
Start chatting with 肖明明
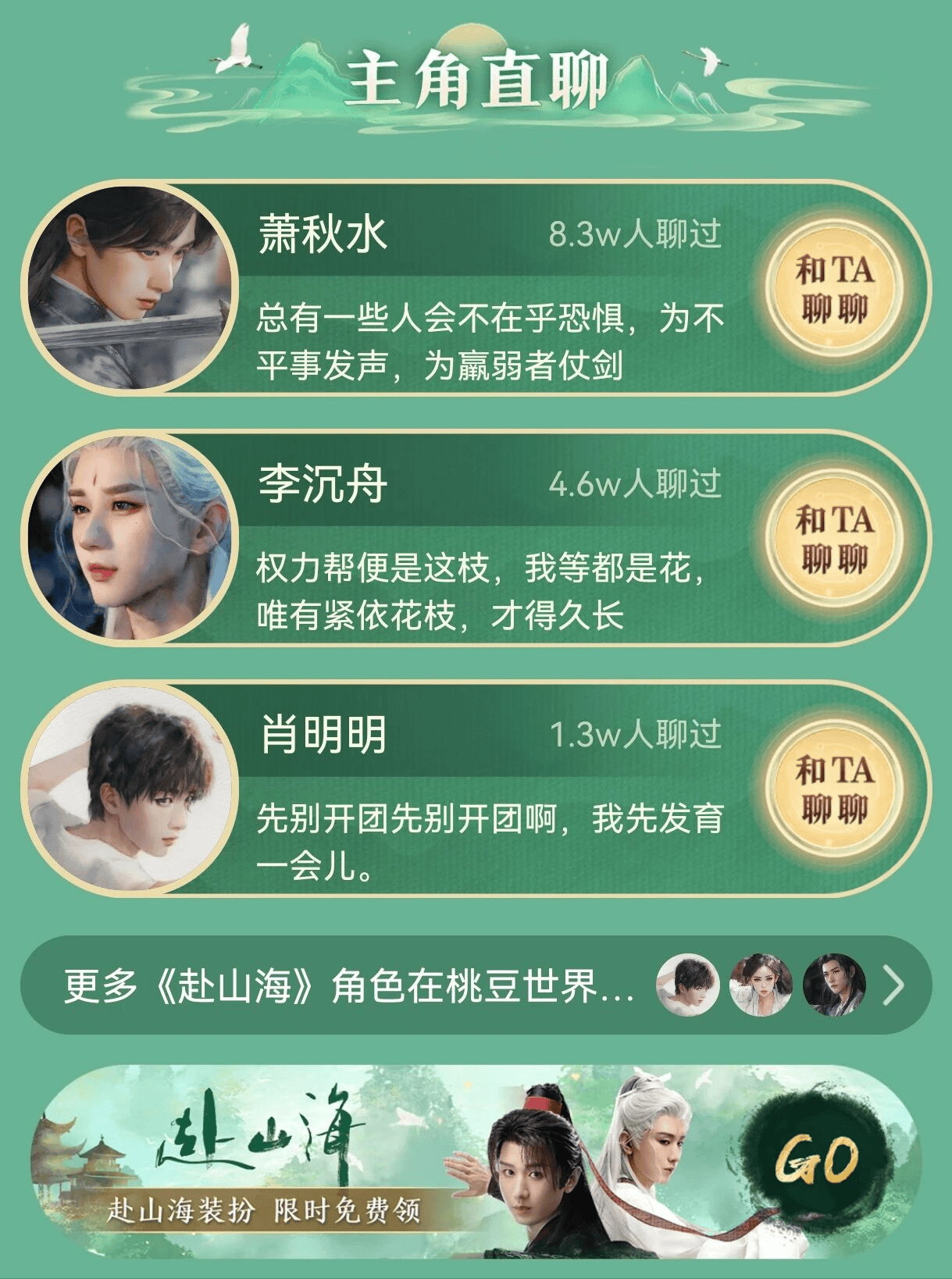pos(833,788)
